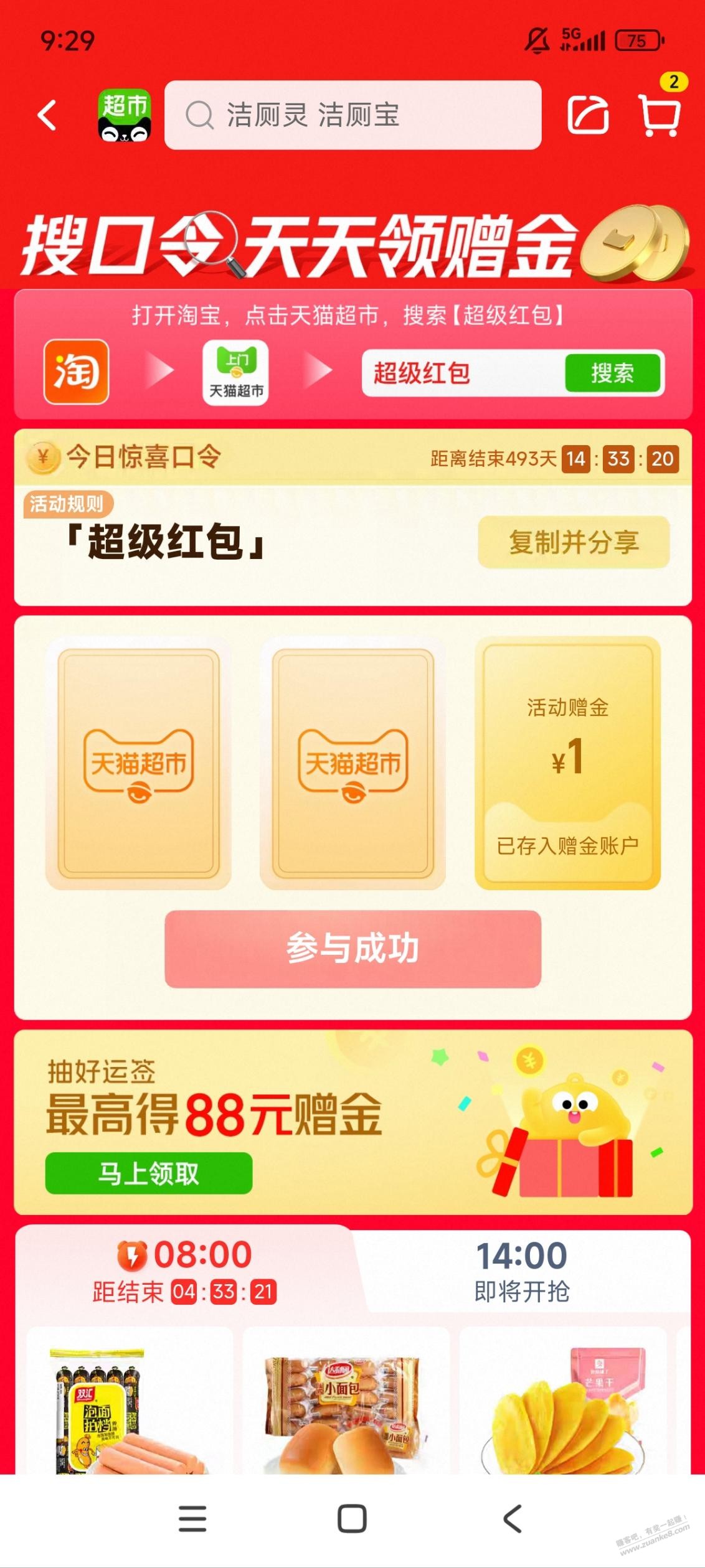Image resolution: width=705 pixels, height=1568 pixels.
Task: Switch to the 14:00 即将开抢 tab
Action: point(522,1271)
